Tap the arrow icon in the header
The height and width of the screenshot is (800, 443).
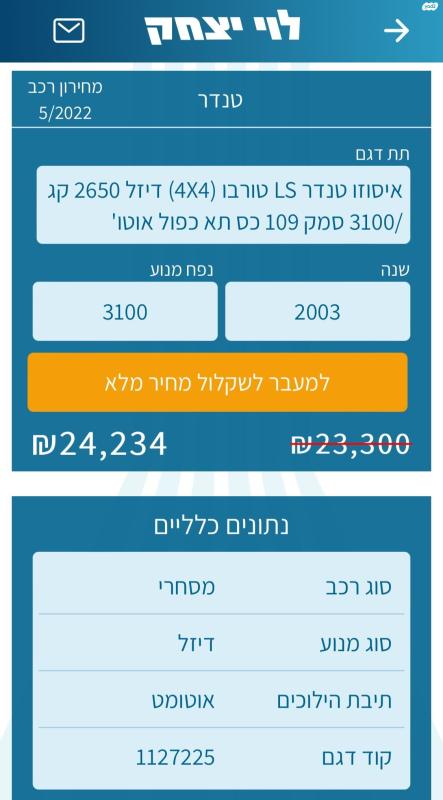(x=397, y=31)
